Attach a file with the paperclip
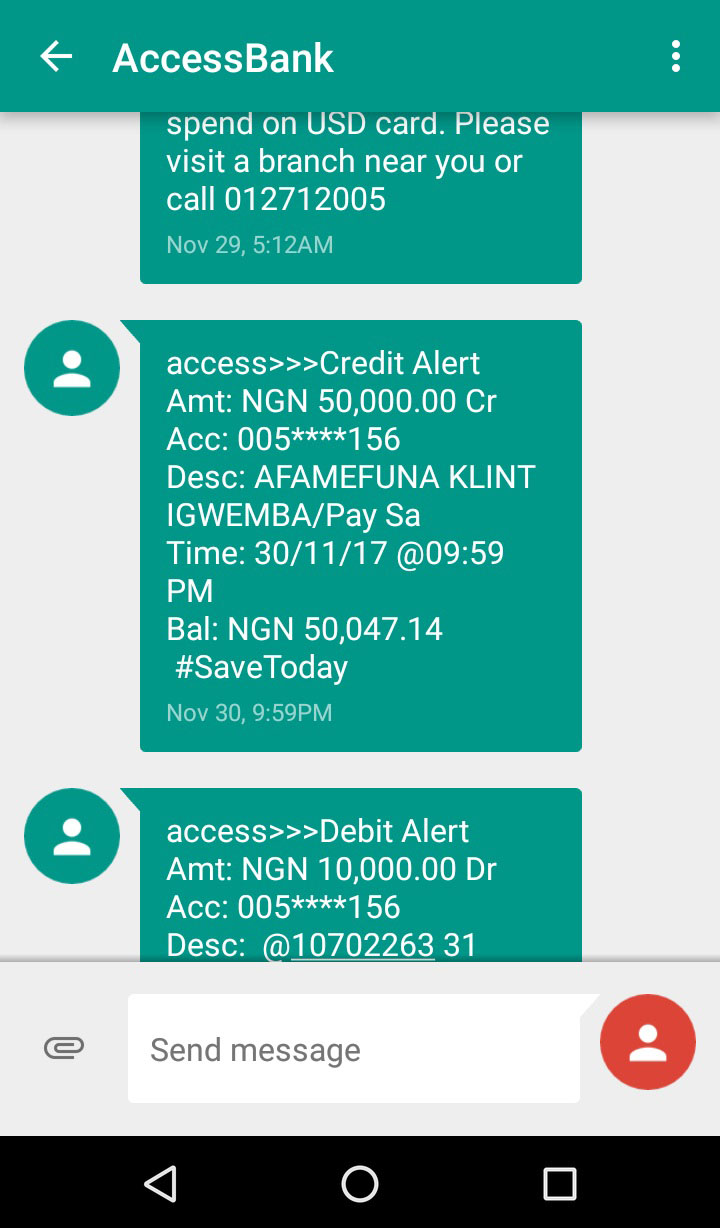 coord(64,1048)
